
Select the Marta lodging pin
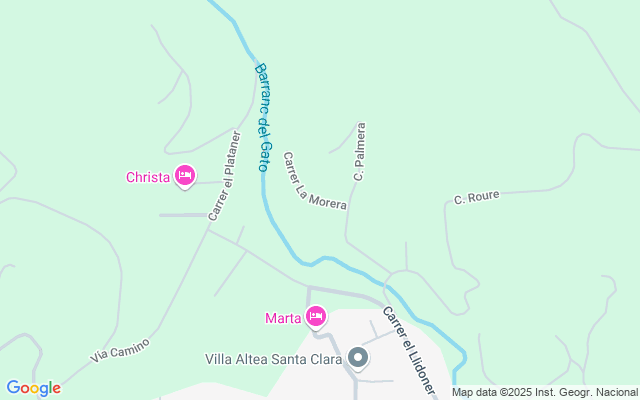[316, 317]
